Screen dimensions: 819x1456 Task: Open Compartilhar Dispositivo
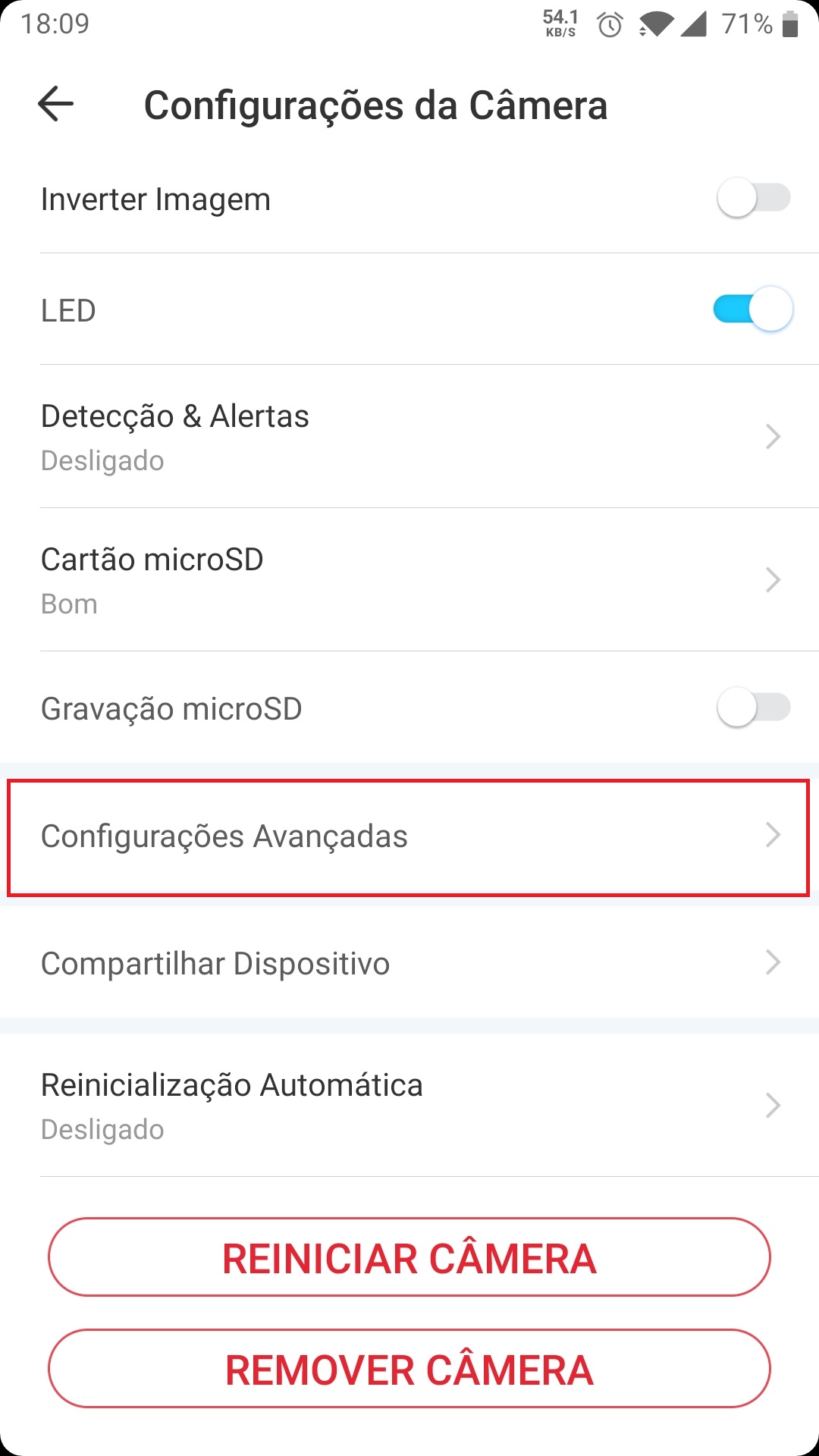[x=409, y=963]
